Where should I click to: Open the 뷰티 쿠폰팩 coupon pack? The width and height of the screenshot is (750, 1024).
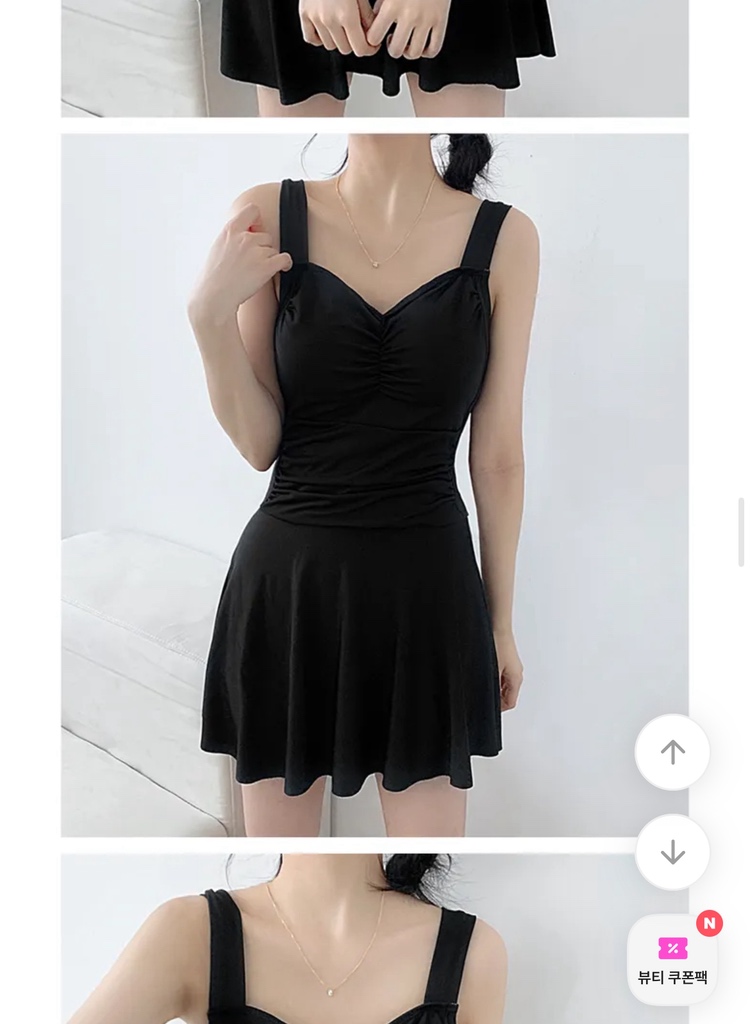coord(672,959)
